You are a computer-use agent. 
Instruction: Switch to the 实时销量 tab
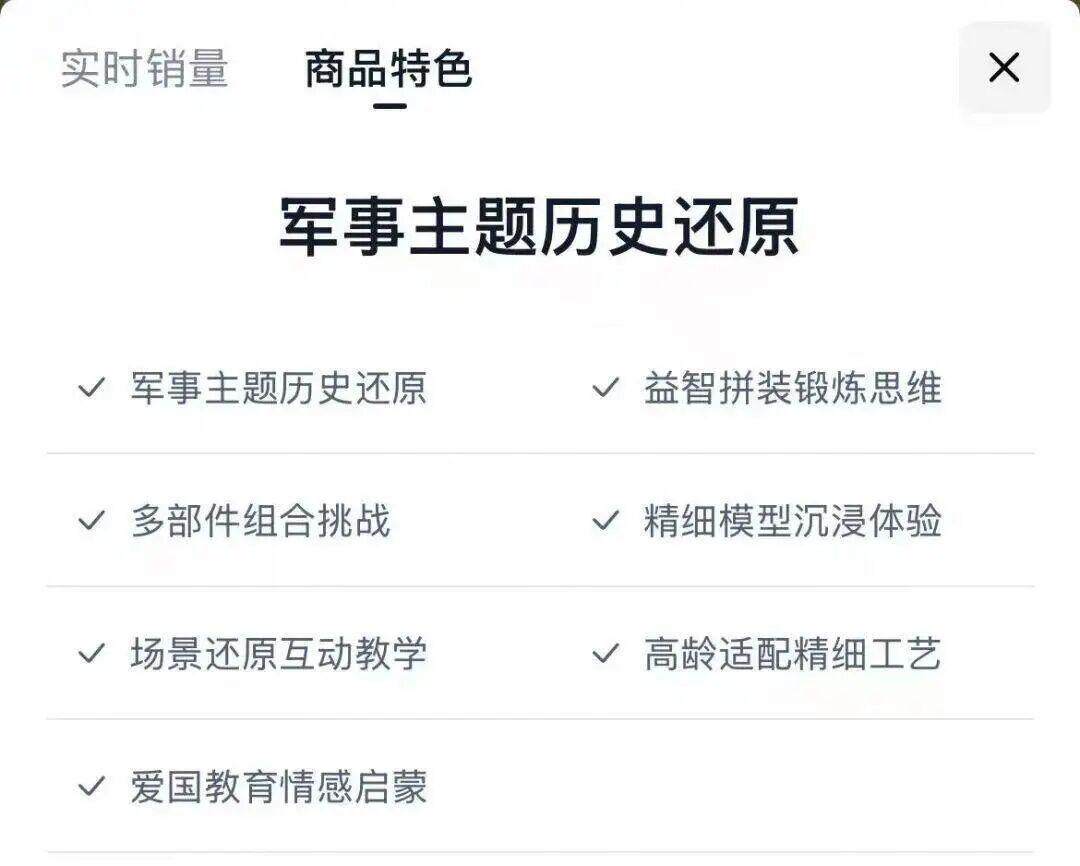tap(145, 68)
